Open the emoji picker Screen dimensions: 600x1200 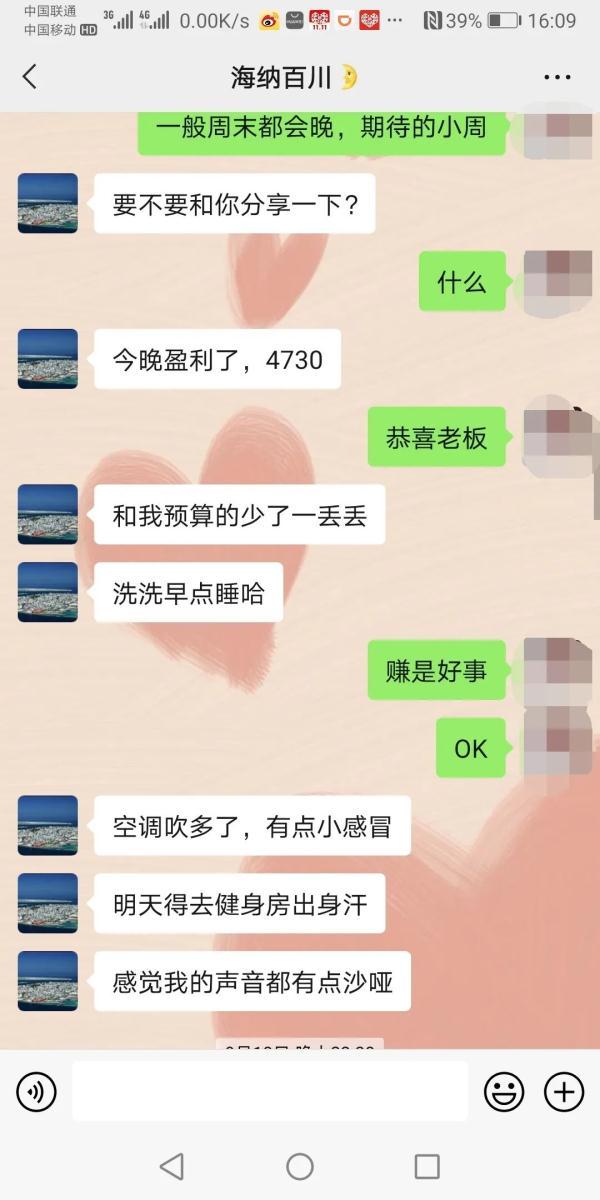[x=504, y=1091]
